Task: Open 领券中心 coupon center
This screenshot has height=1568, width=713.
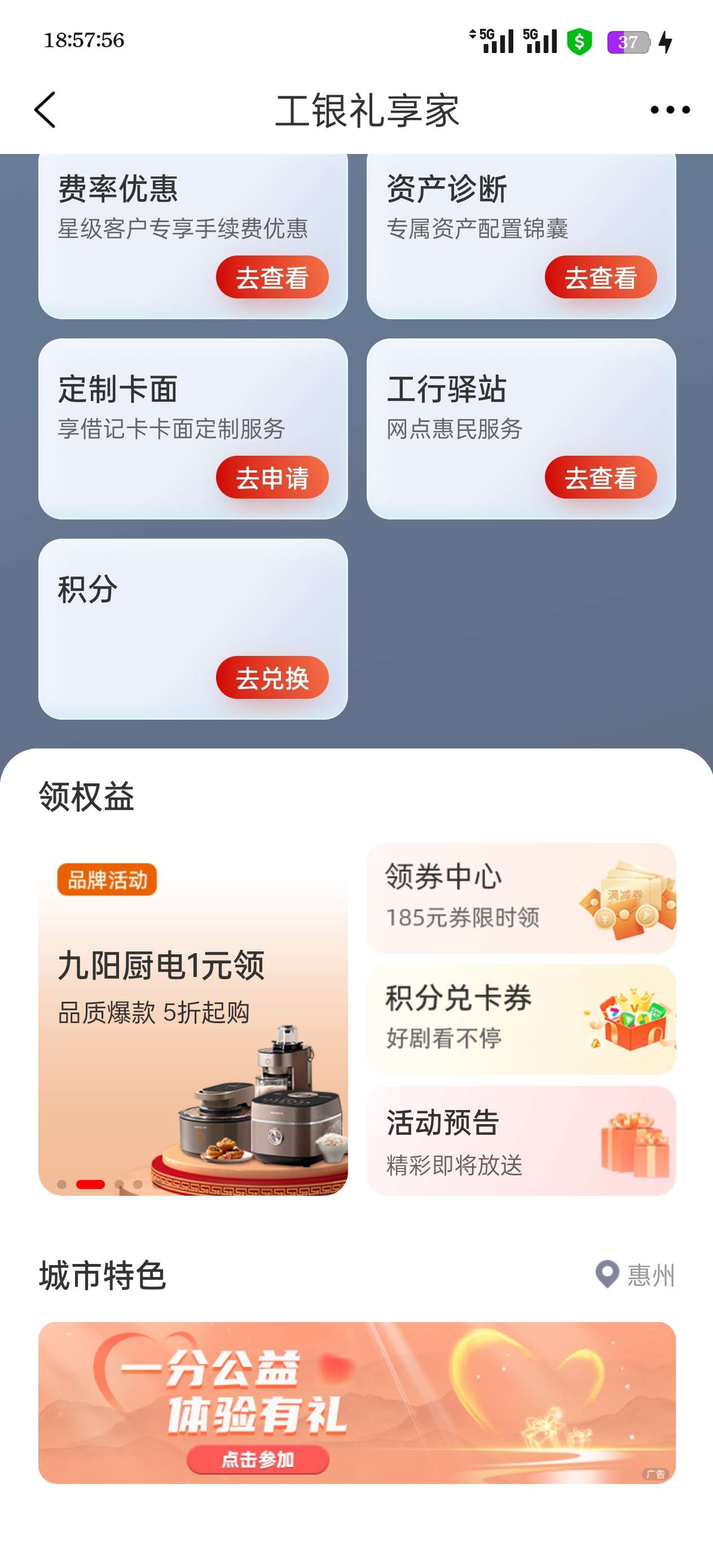Action: pos(521,898)
